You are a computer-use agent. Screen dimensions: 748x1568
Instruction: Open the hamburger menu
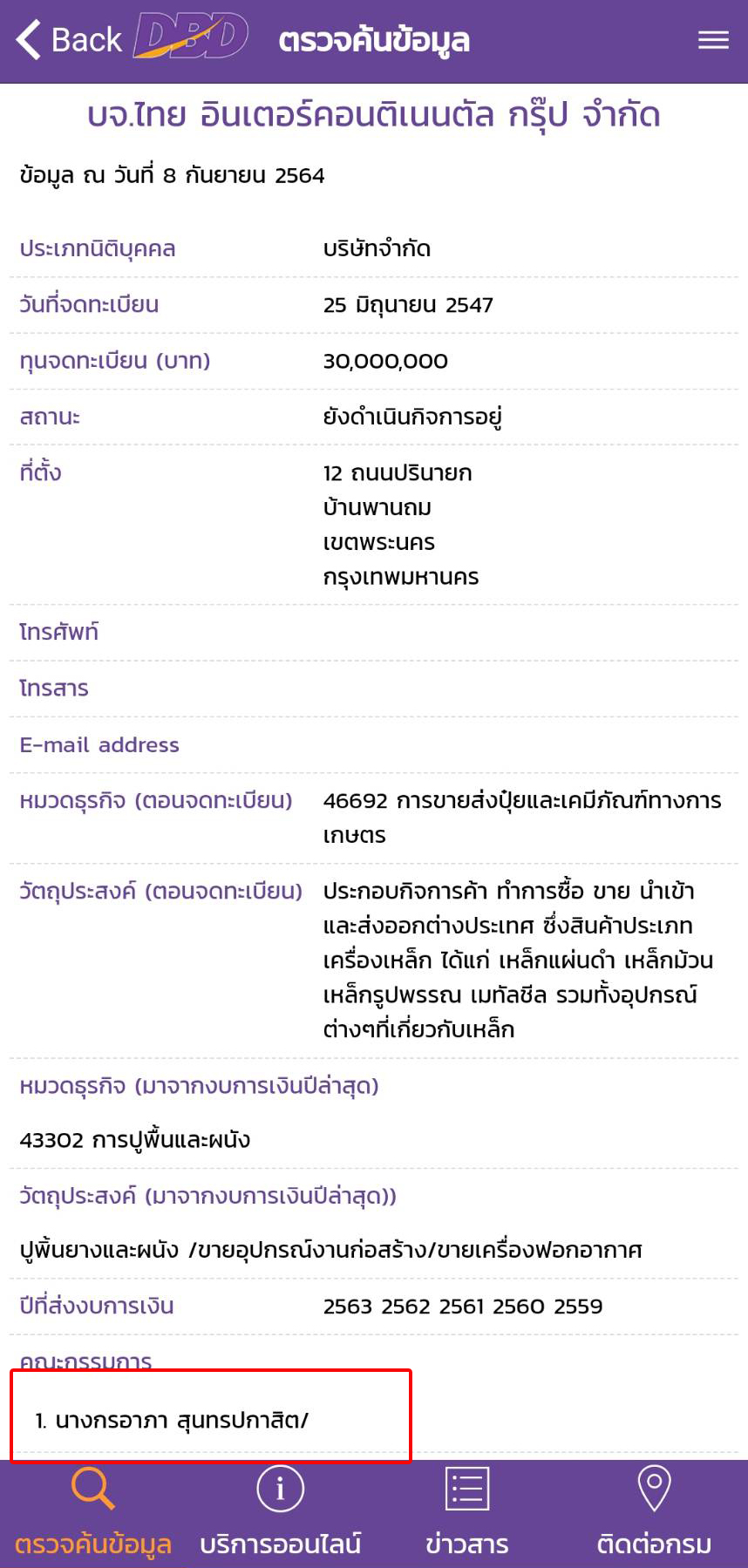click(x=712, y=40)
